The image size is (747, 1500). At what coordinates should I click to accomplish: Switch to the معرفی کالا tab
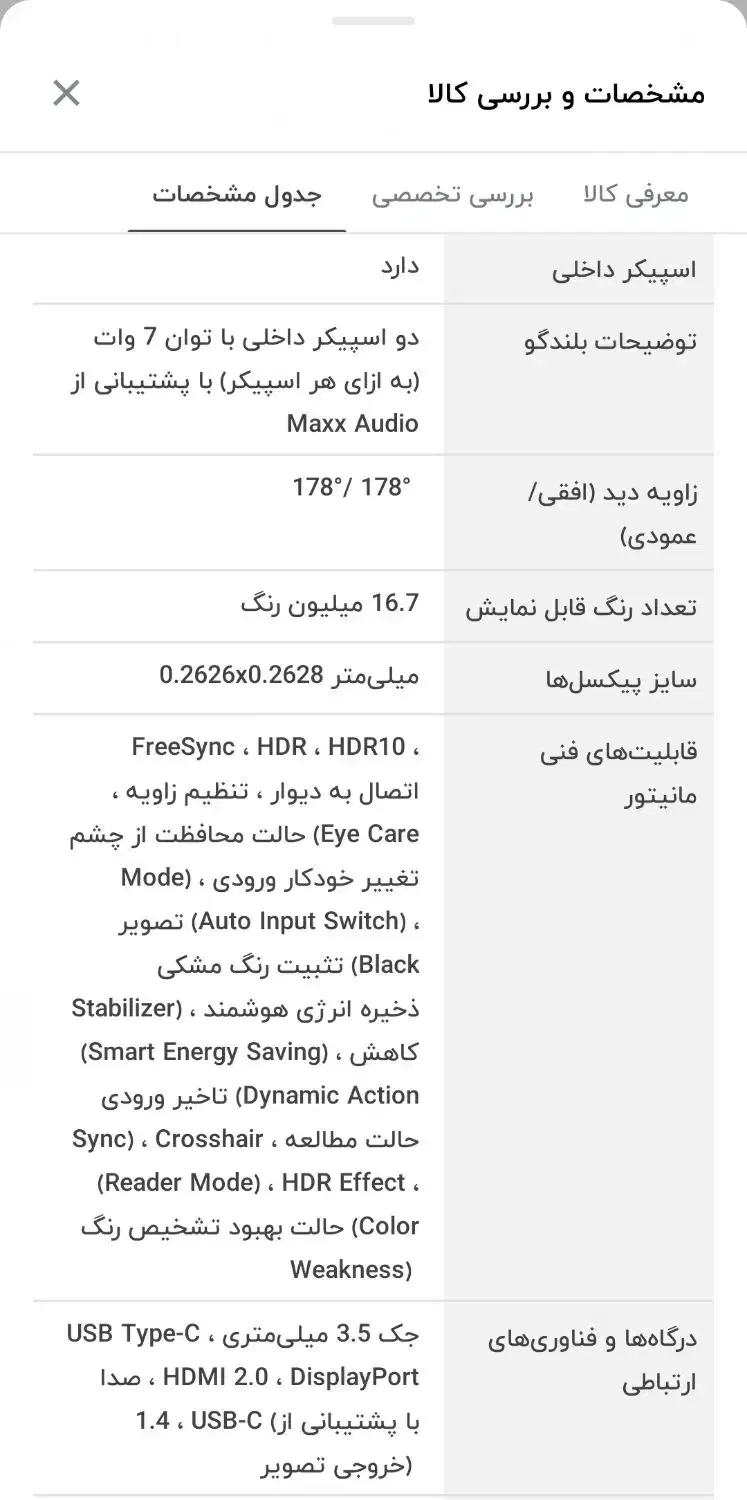[636, 194]
